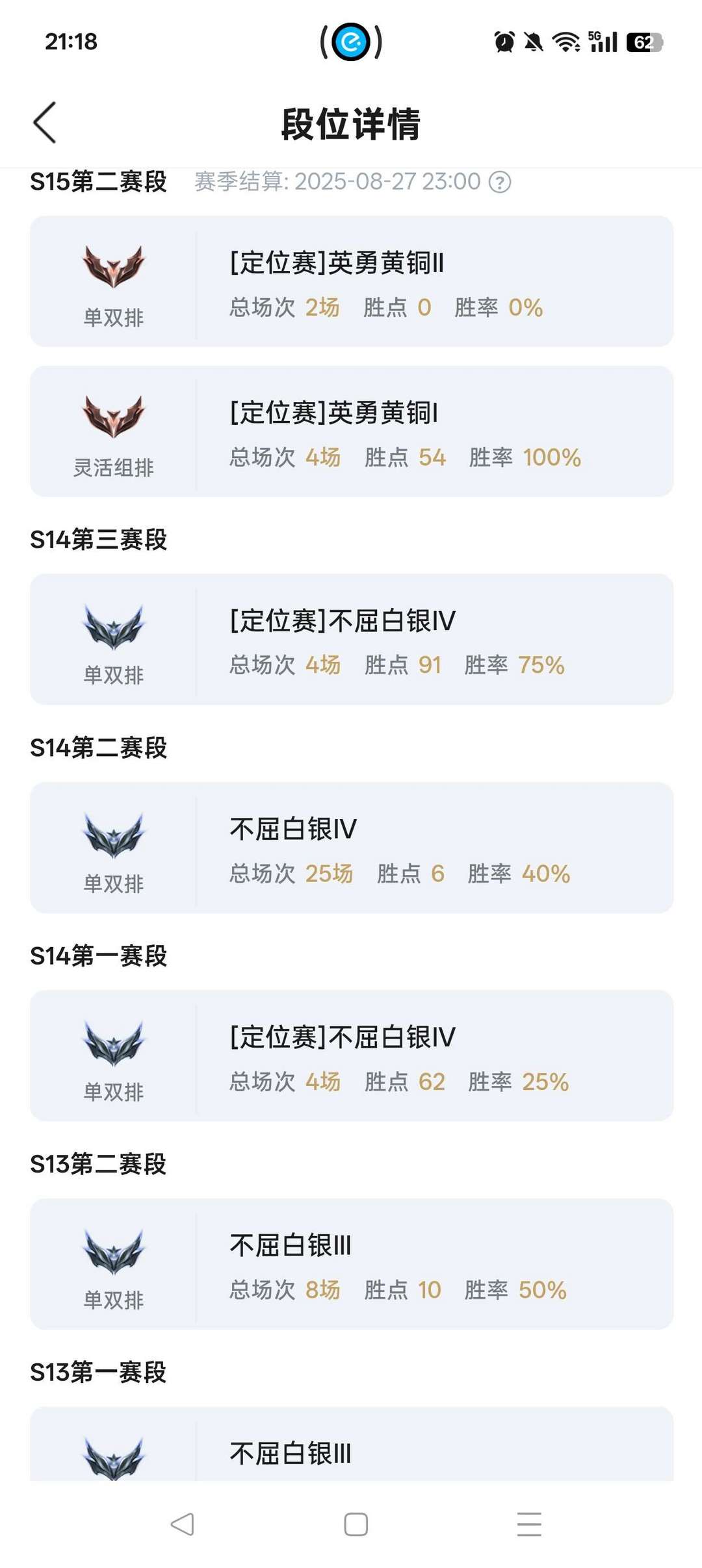View the S14第二赛段 不屈白银IV 25场 record
Viewport: 702px width, 1568px height.
click(x=352, y=848)
